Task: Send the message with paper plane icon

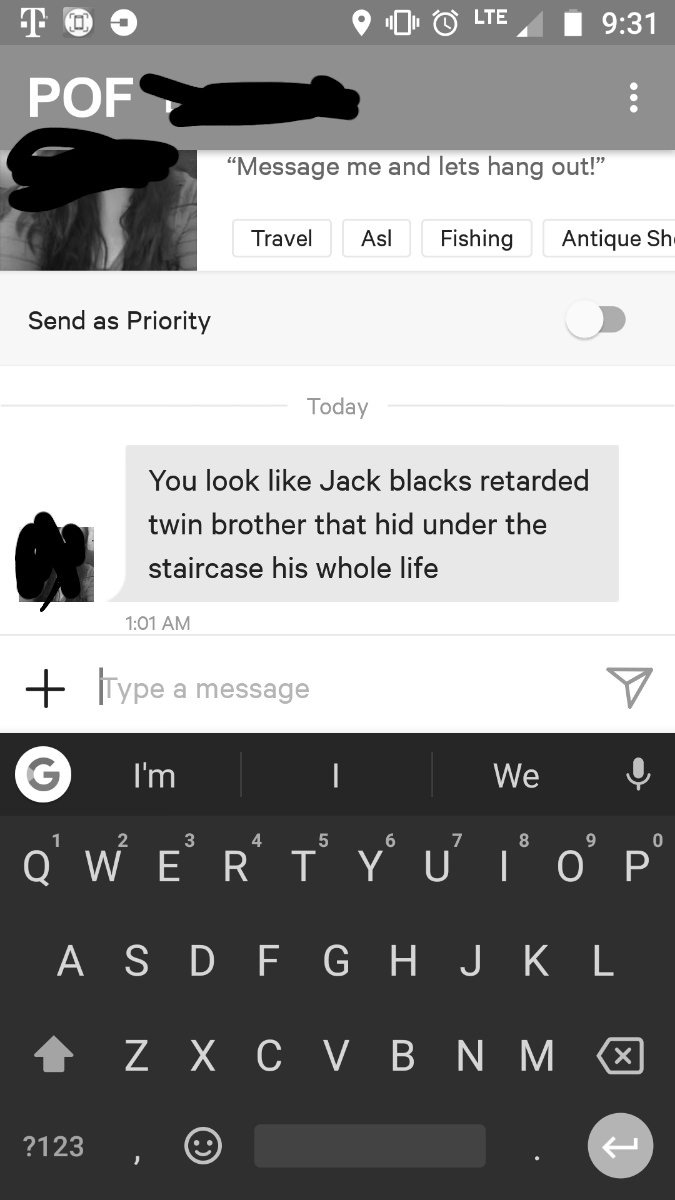Action: [629, 688]
